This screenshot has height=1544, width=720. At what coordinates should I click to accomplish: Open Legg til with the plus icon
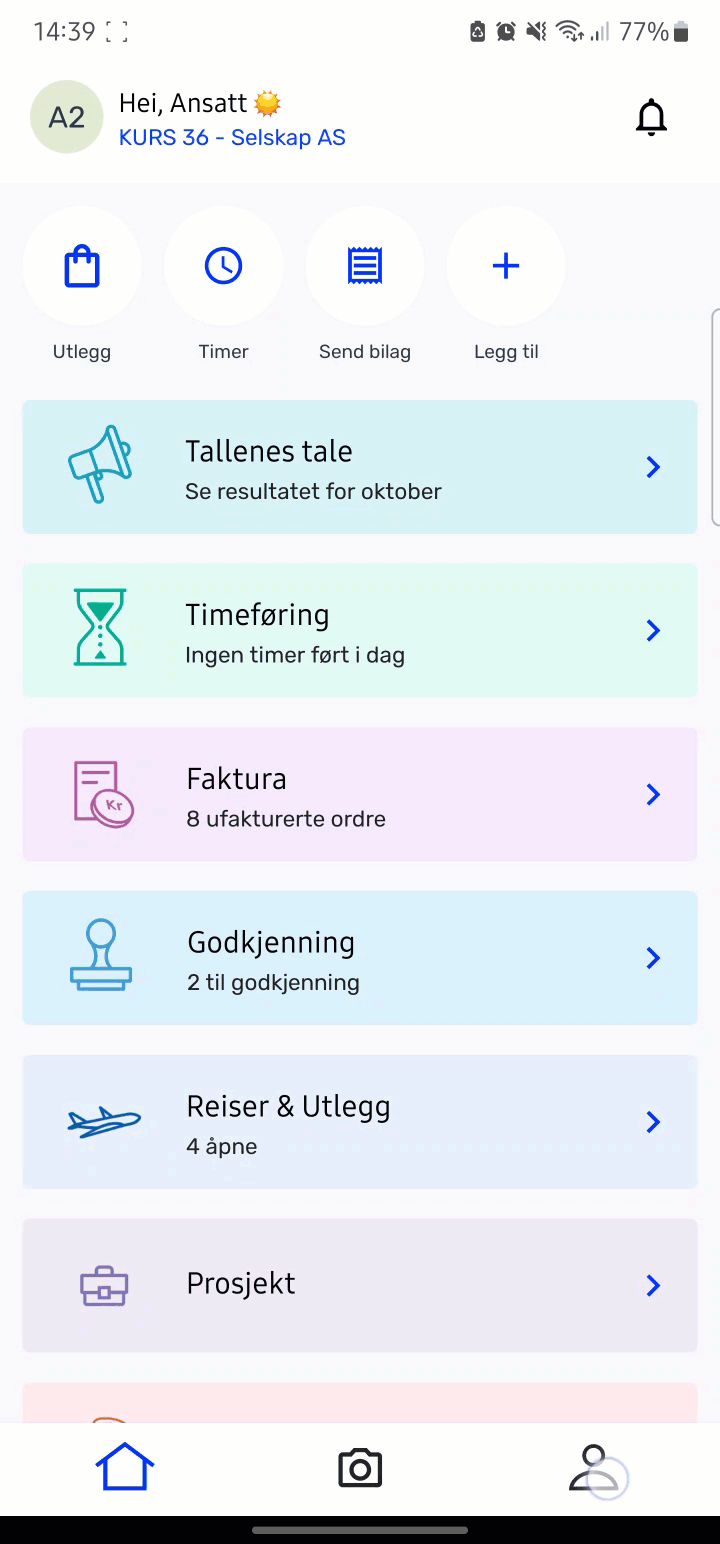tap(505, 266)
